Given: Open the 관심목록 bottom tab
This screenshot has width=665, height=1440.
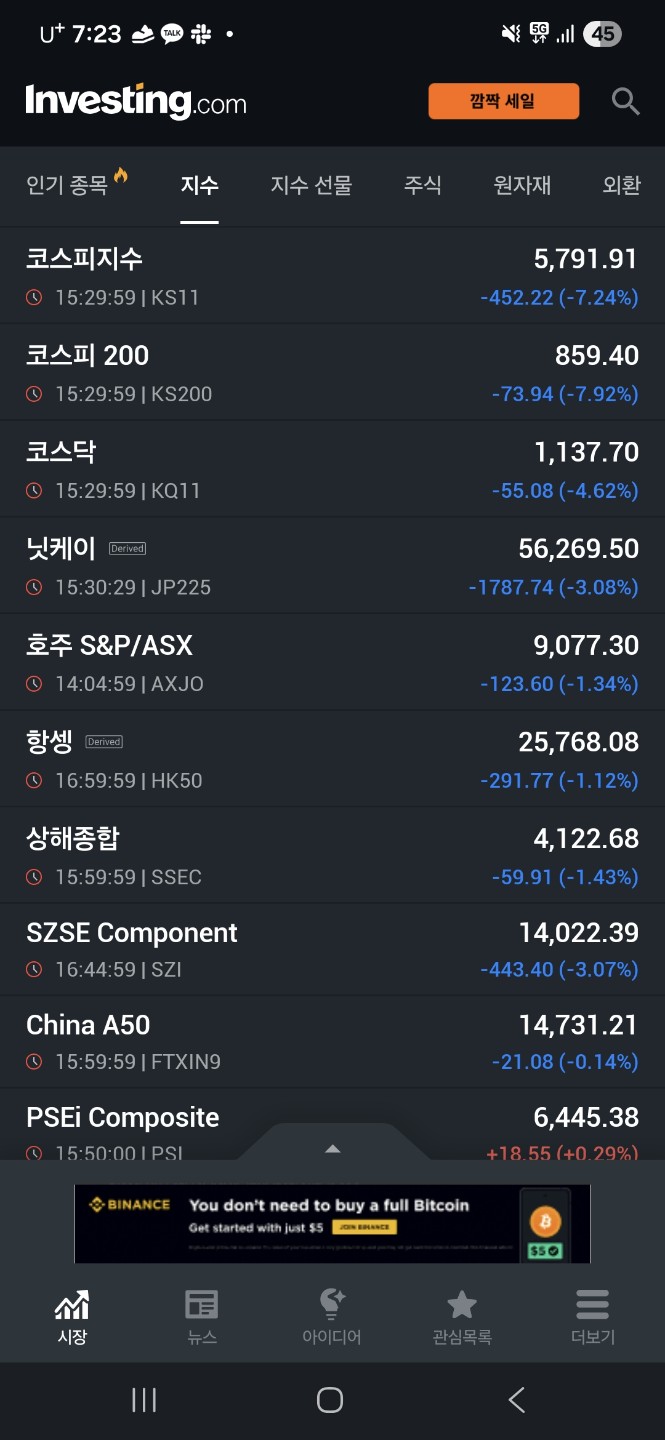Looking at the screenshot, I should (461, 1316).
